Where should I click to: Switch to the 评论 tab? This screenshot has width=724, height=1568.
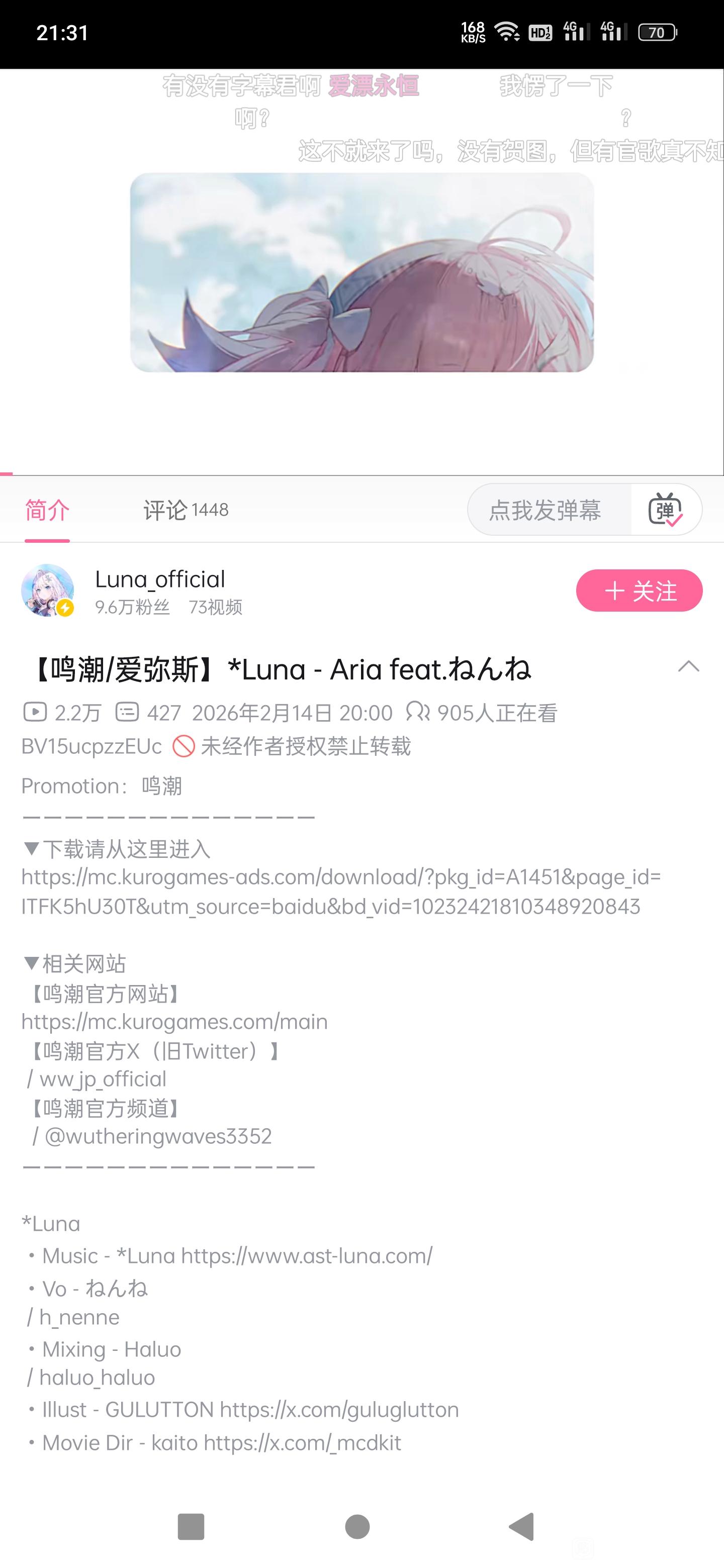pyautogui.click(x=186, y=510)
